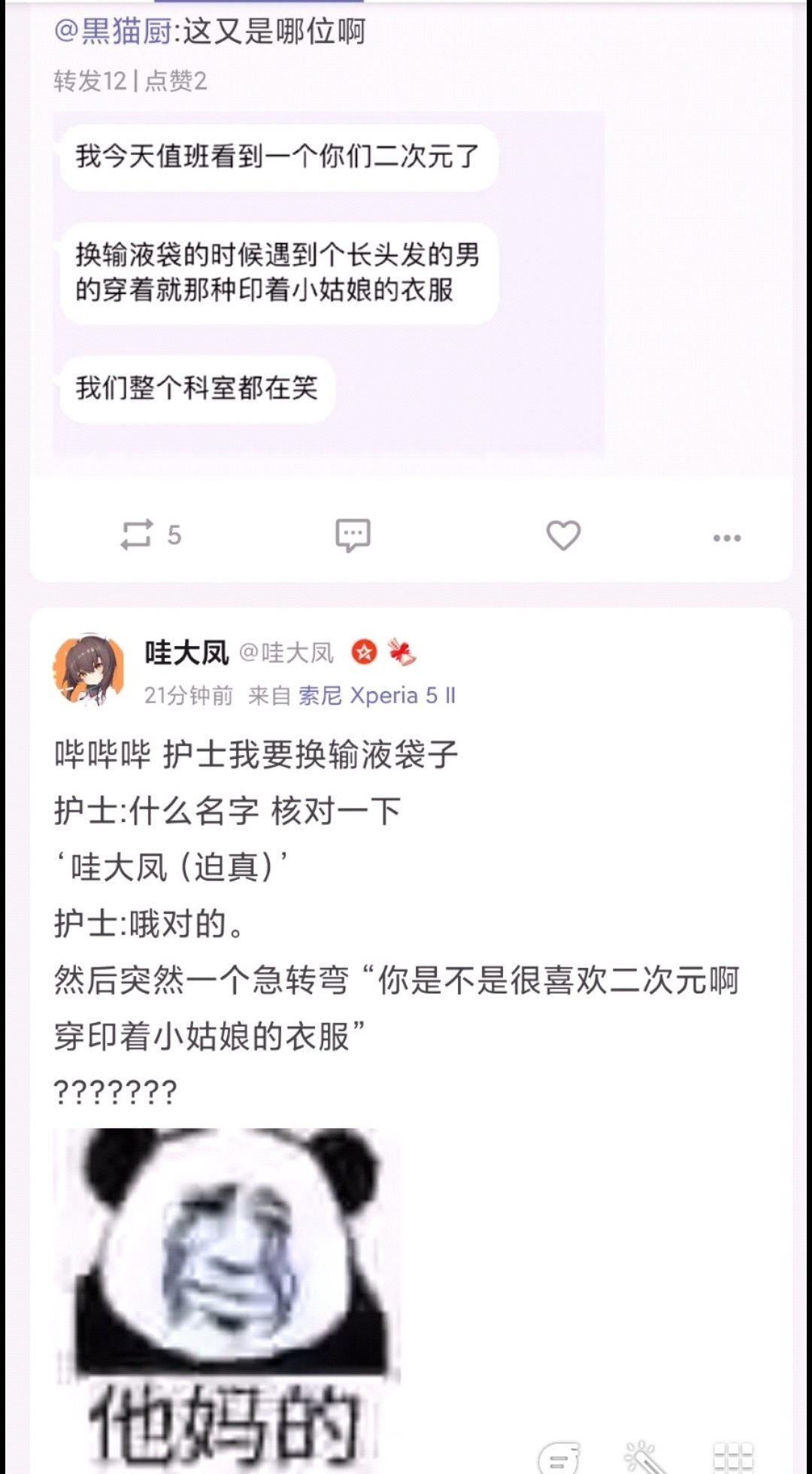View the crying panda meme image
The width and height of the screenshot is (812, 1474).
226,1294
